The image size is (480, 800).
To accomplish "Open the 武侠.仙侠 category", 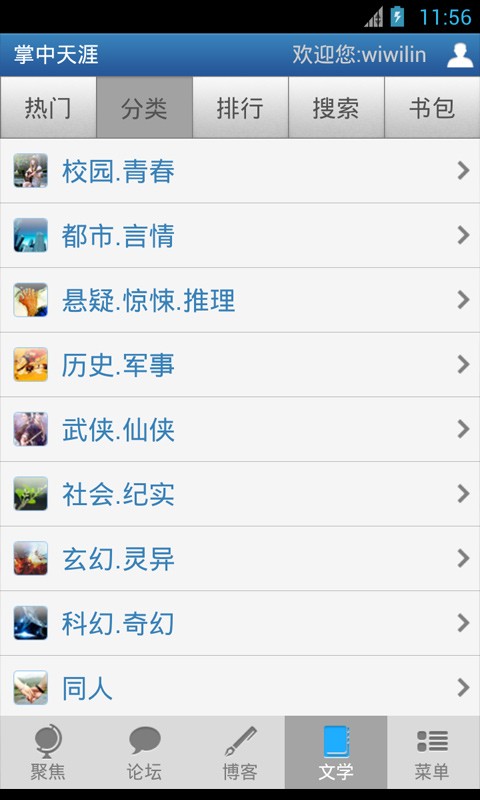I will click(240, 429).
